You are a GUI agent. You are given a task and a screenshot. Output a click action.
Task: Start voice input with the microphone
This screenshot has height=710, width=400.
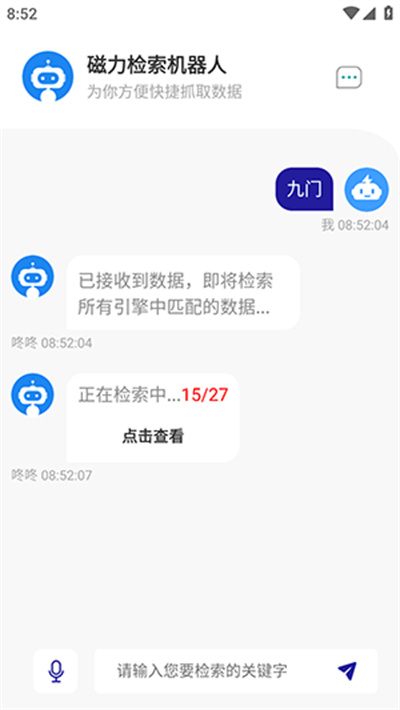tap(56, 671)
